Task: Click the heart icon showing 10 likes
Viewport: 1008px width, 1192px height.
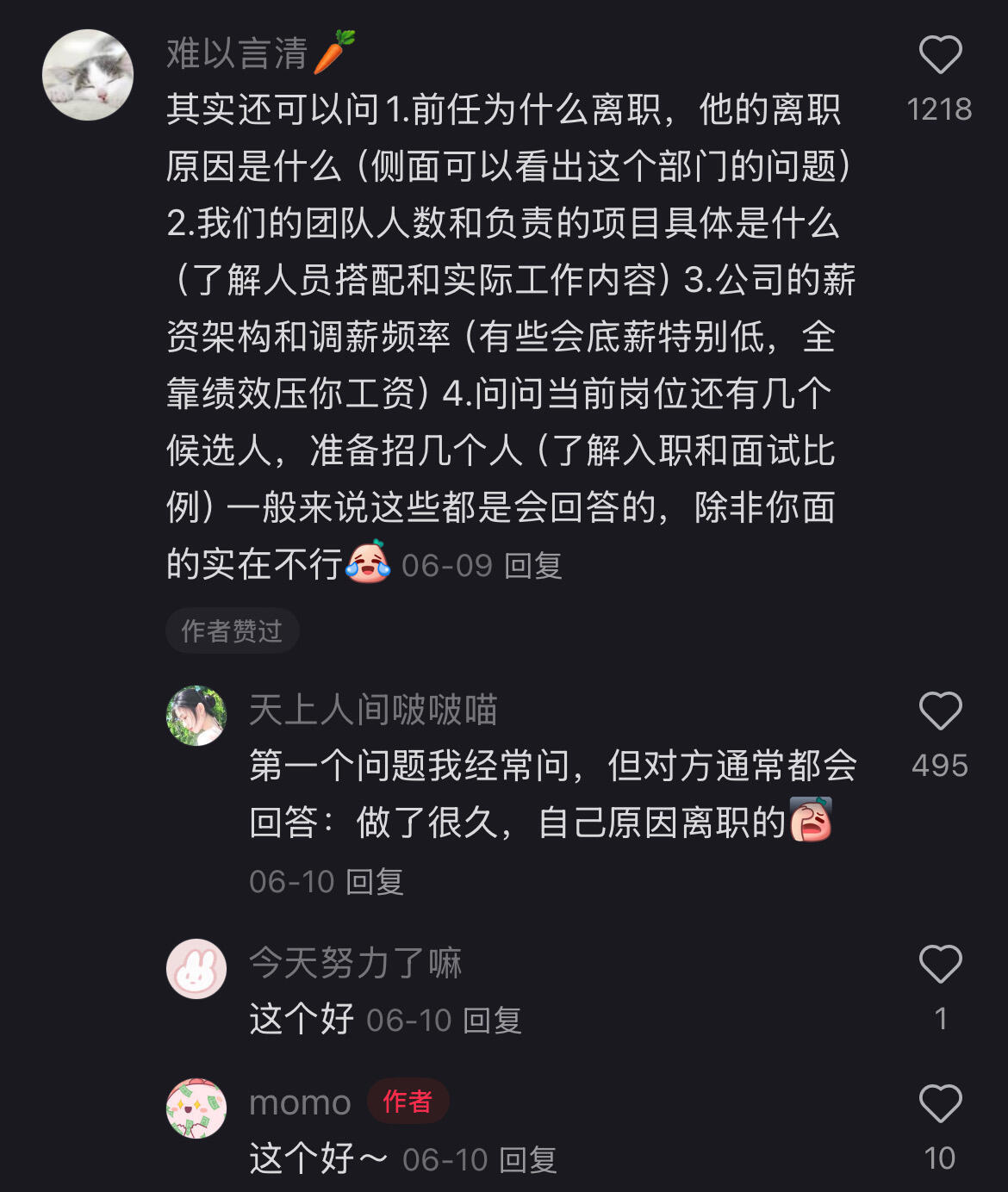Action: coord(943,1103)
